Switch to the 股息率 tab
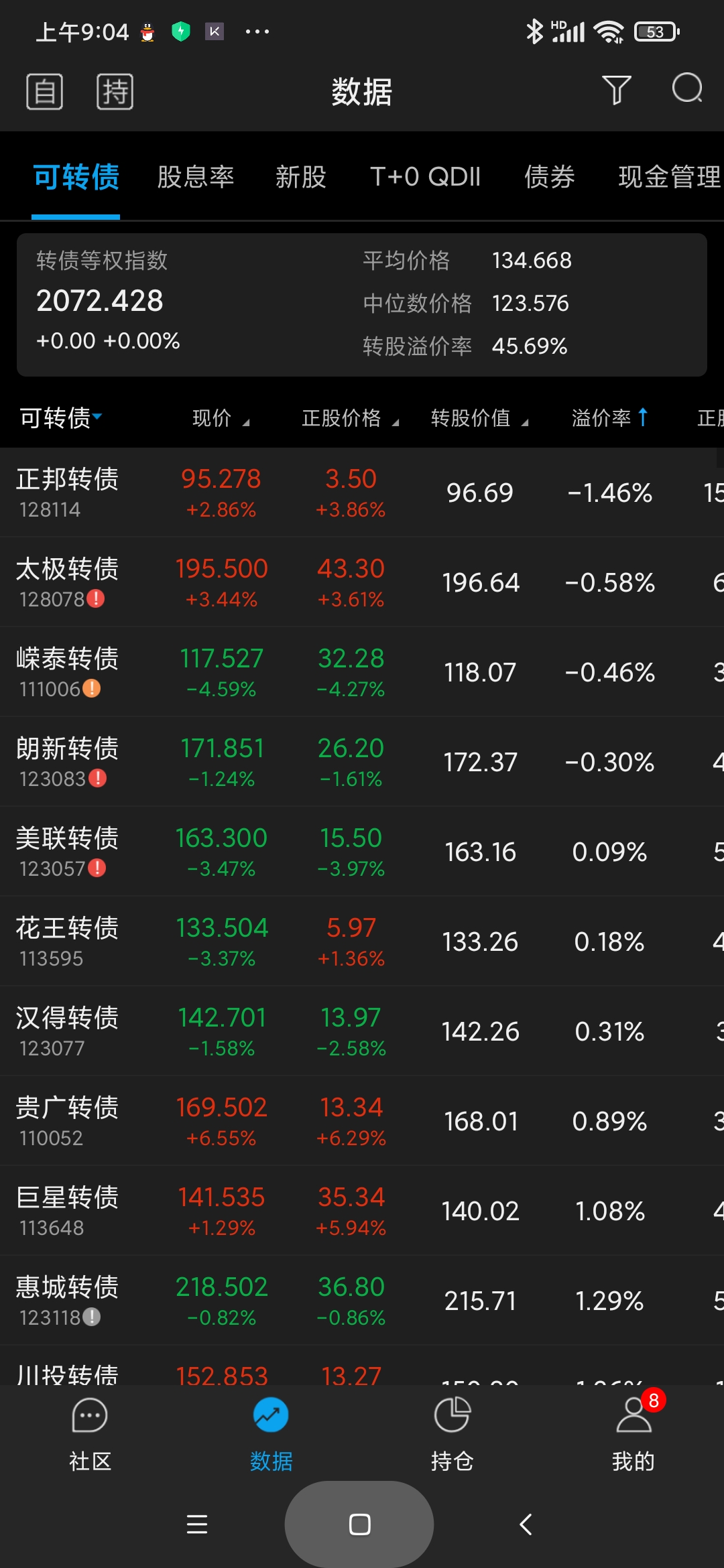 pyautogui.click(x=195, y=177)
